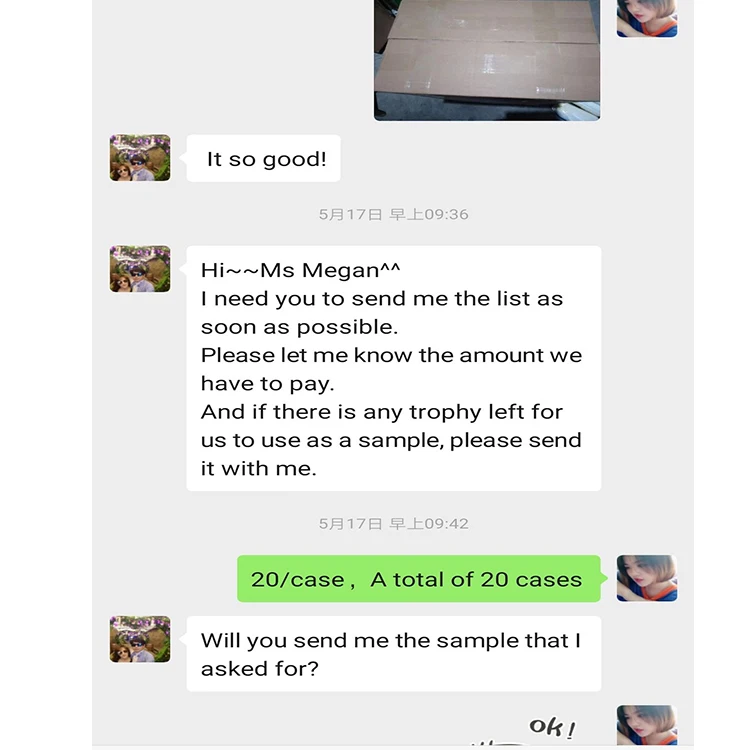Open contact's avatar beside "Will you send me" message
The width and height of the screenshot is (750, 750).
click(x=140, y=639)
